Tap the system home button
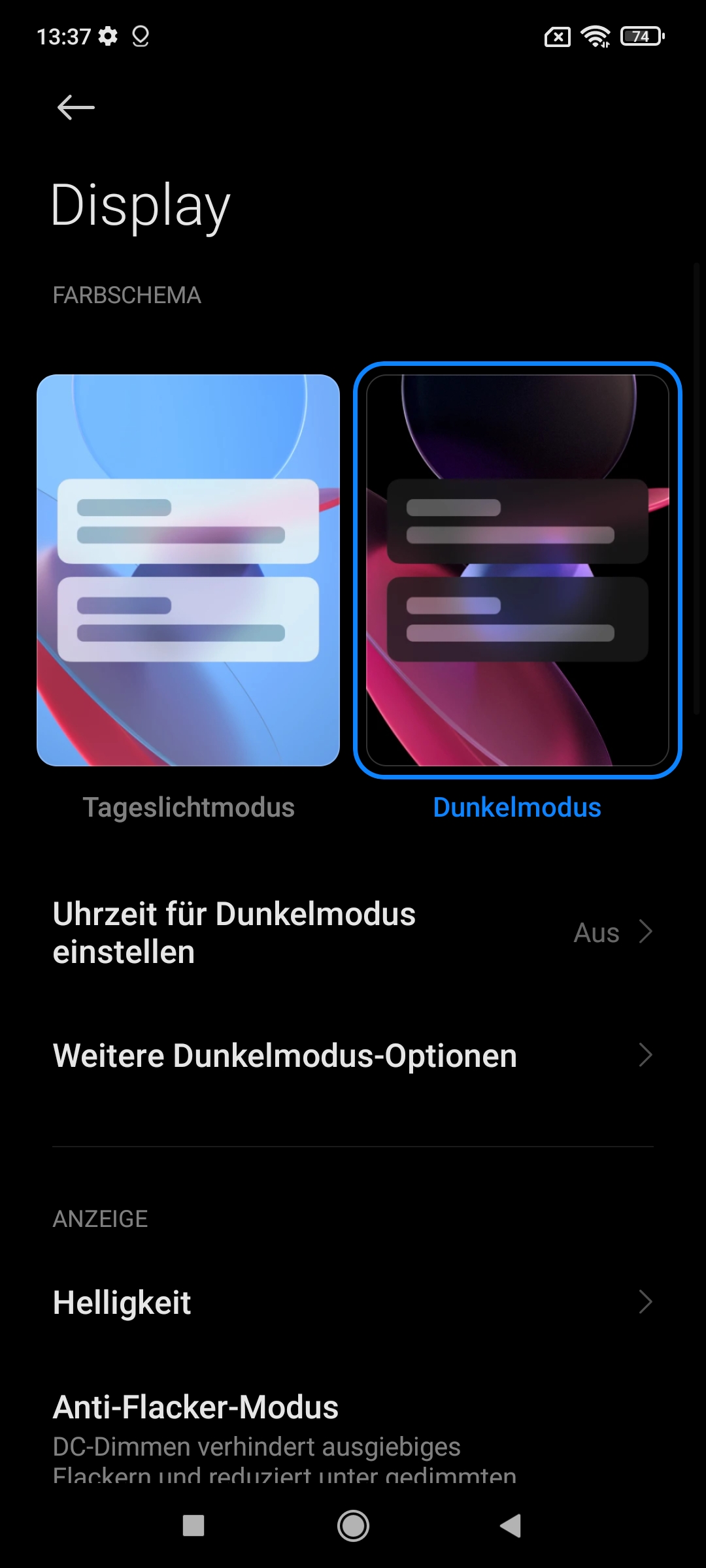The image size is (706, 1568). (x=353, y=1526)
